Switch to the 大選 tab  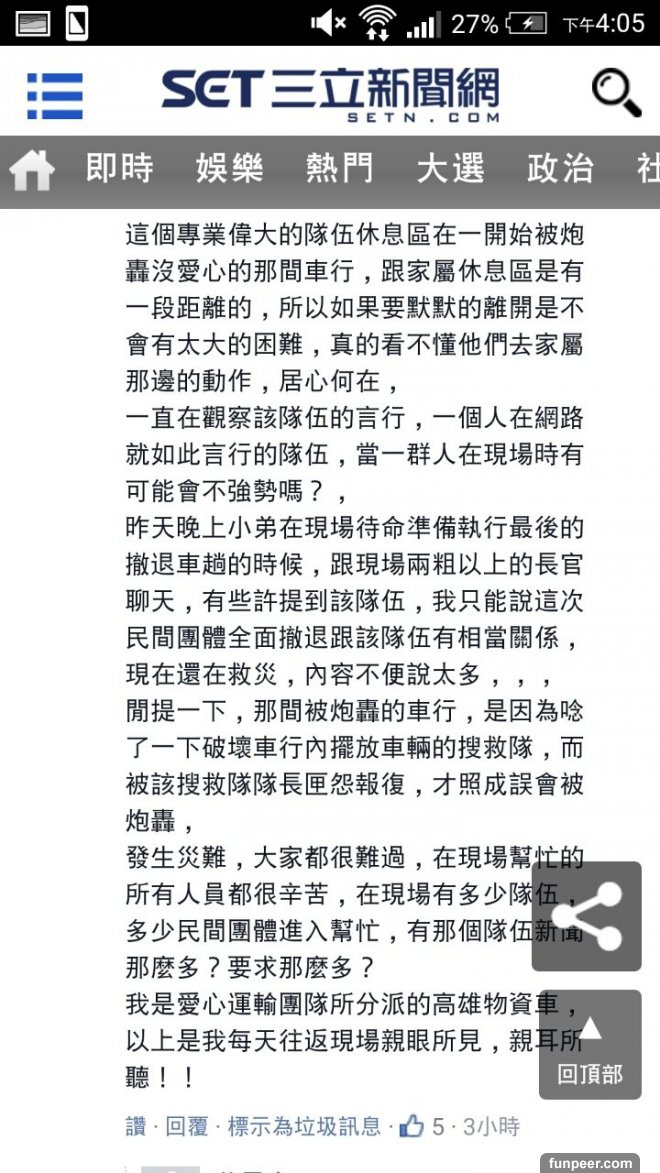(450, 169)
